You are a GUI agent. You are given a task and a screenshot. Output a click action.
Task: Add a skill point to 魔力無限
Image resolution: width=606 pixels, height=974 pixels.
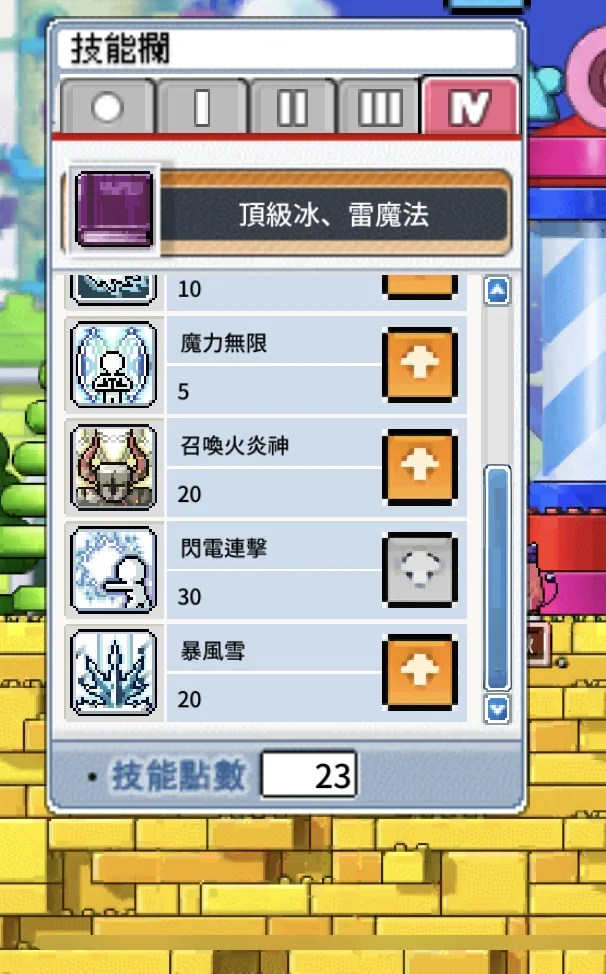click(x=420, y=365)
